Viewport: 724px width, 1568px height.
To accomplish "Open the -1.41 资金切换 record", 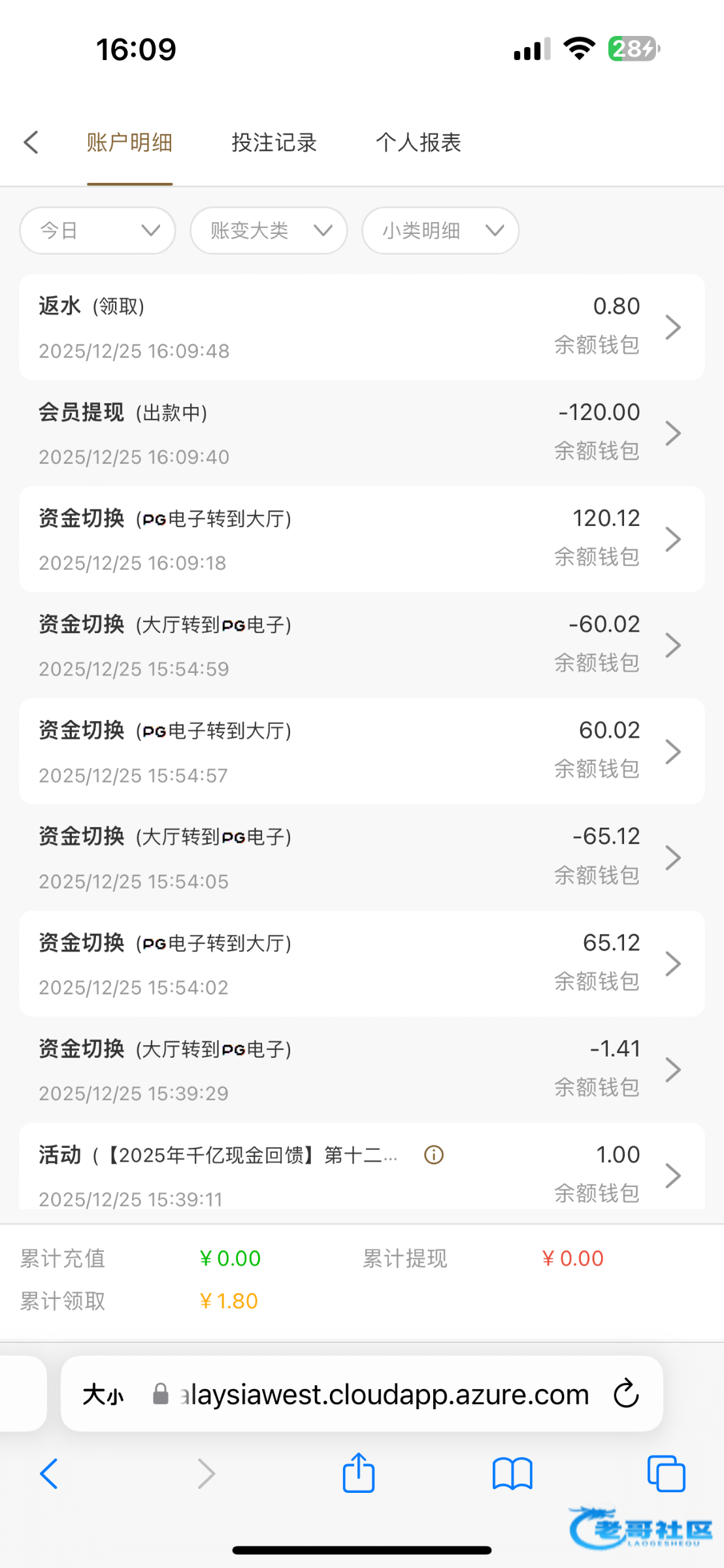I will (x=361, y=1070).
